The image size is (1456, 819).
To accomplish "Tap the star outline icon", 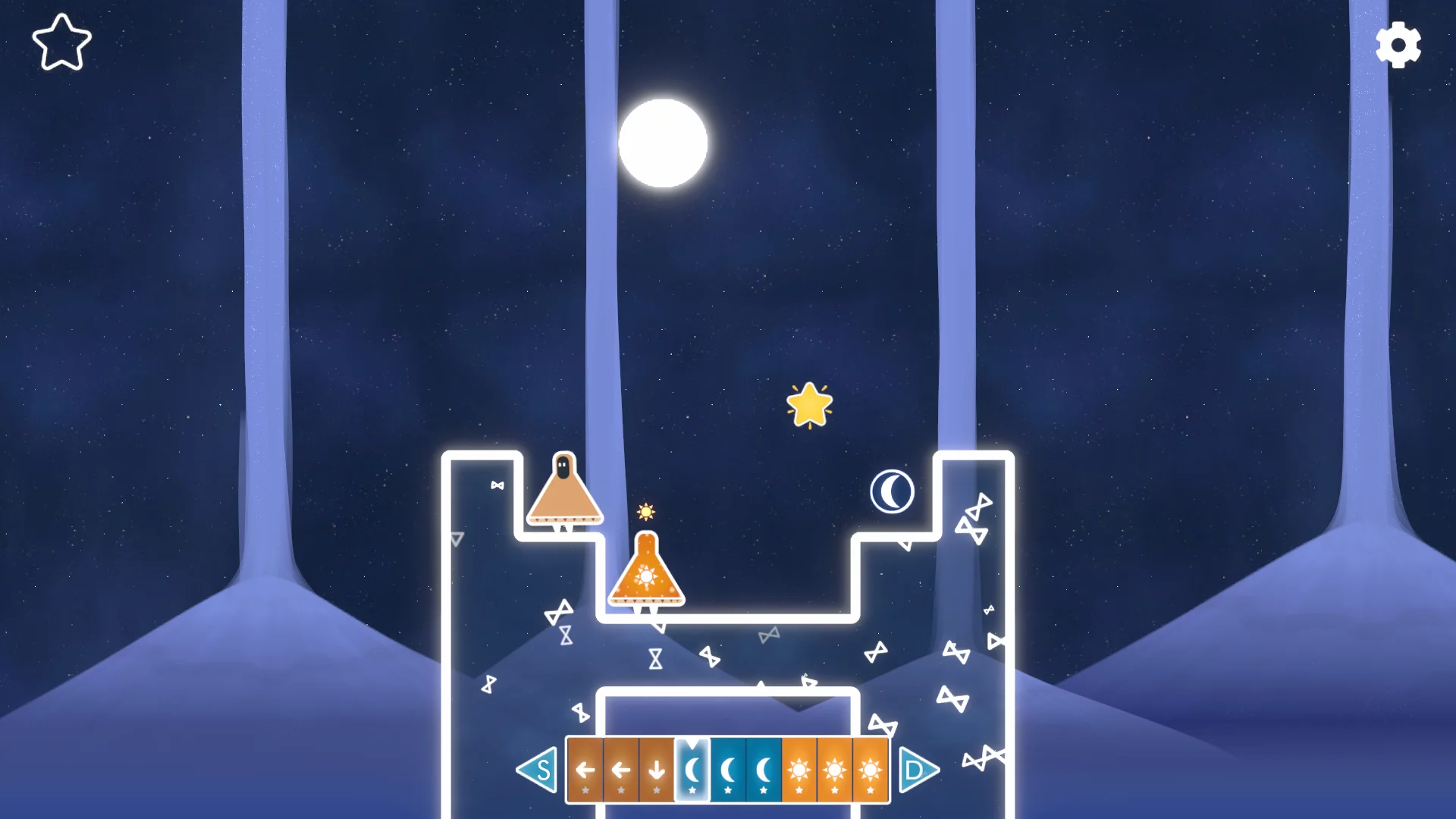I will pyautogui.click(x=61, y=43).
